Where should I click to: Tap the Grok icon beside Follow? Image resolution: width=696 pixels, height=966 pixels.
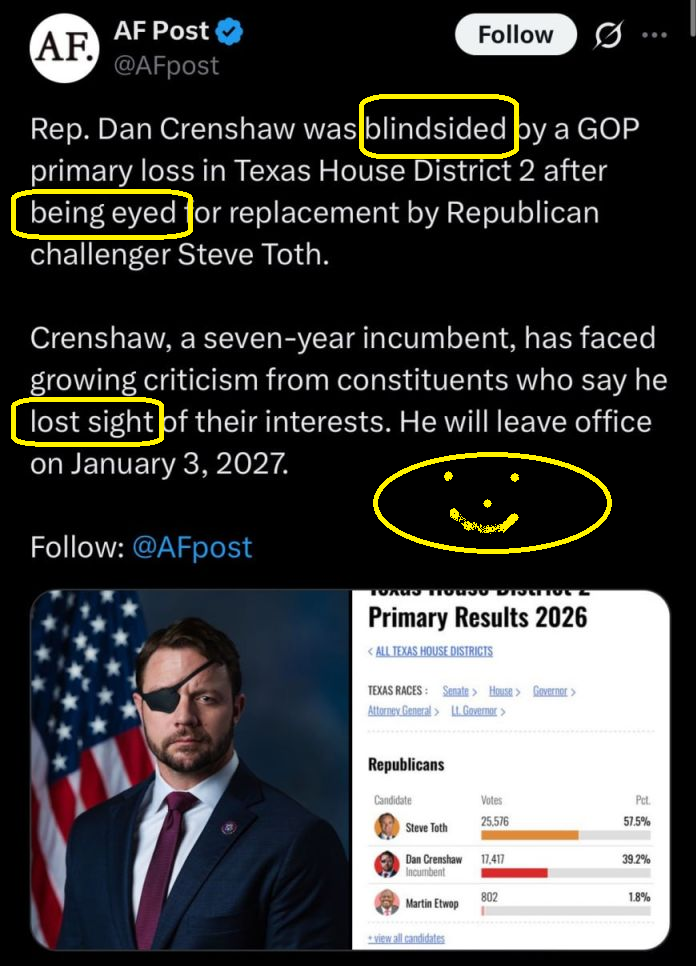pos(607,35)
